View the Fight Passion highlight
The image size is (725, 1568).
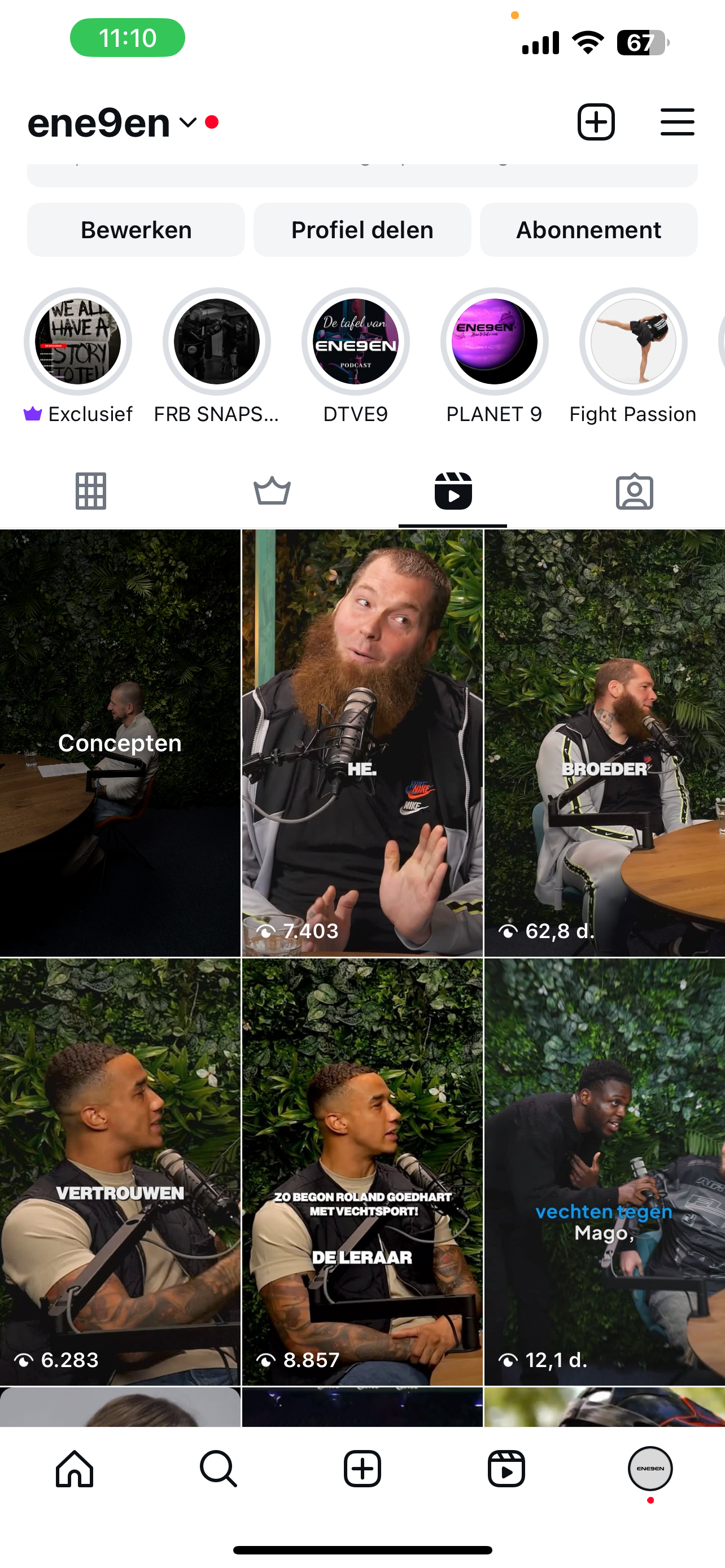point(633,341)
